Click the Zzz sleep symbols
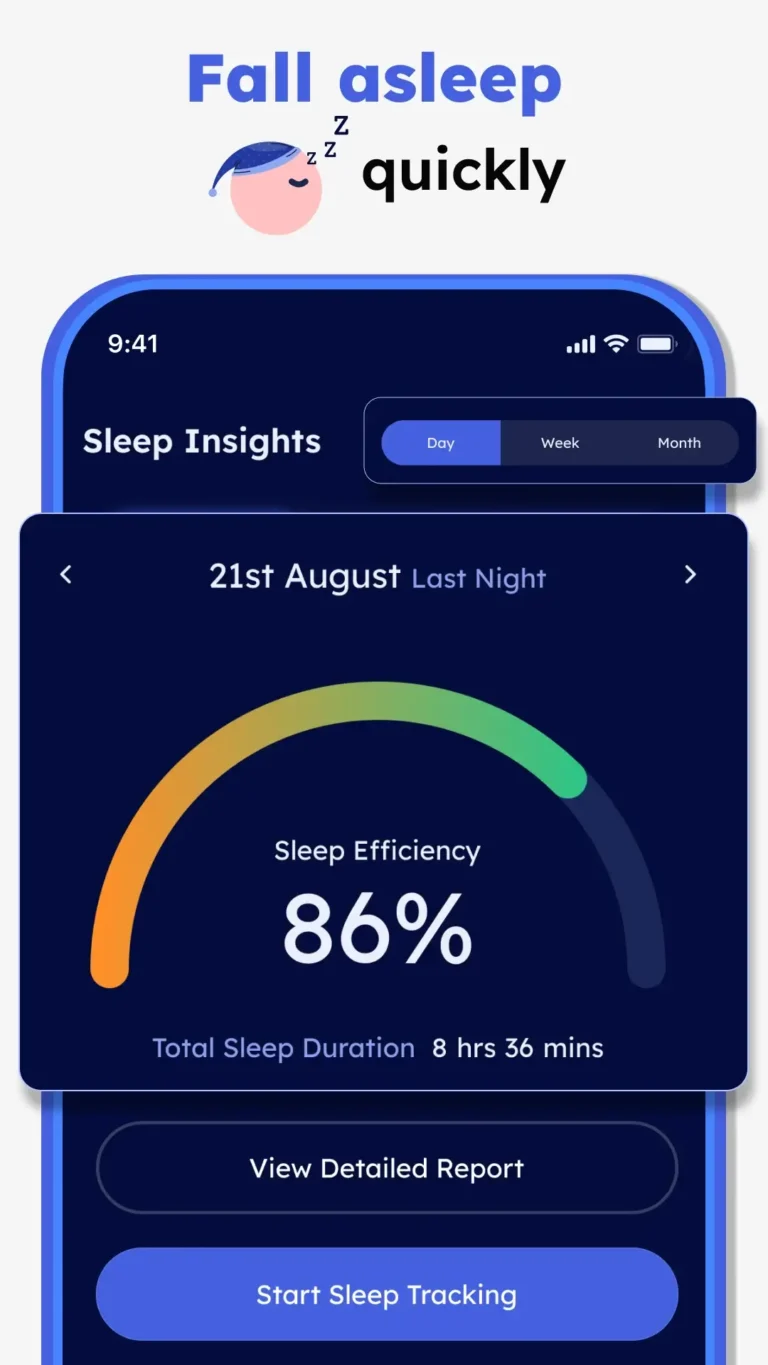This screenshot has height=1365, width=768. point(330,145)
